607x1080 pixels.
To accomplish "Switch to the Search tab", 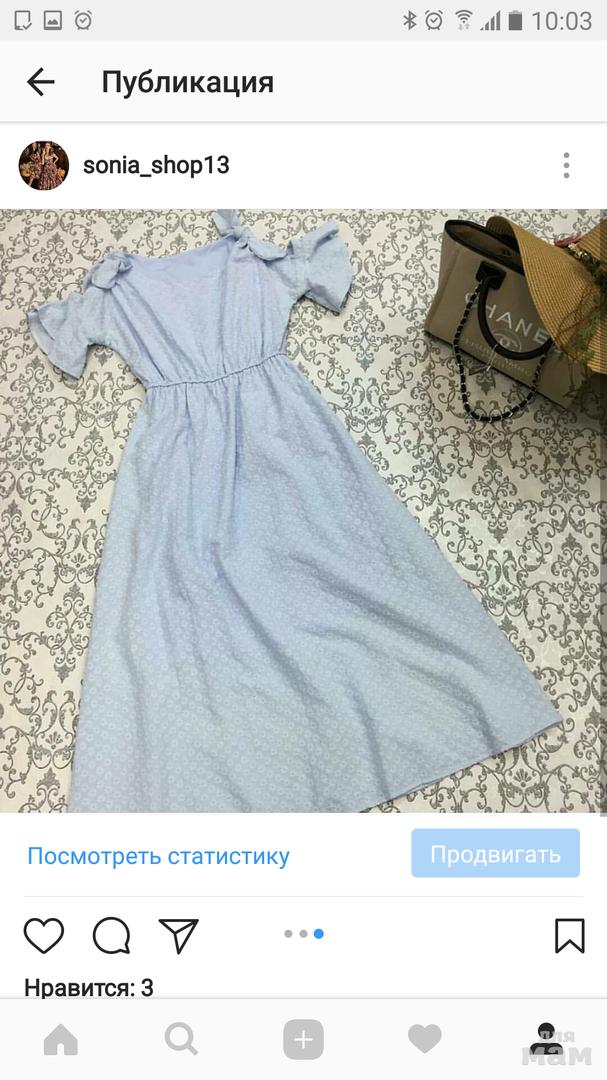I will point(181,1040).
